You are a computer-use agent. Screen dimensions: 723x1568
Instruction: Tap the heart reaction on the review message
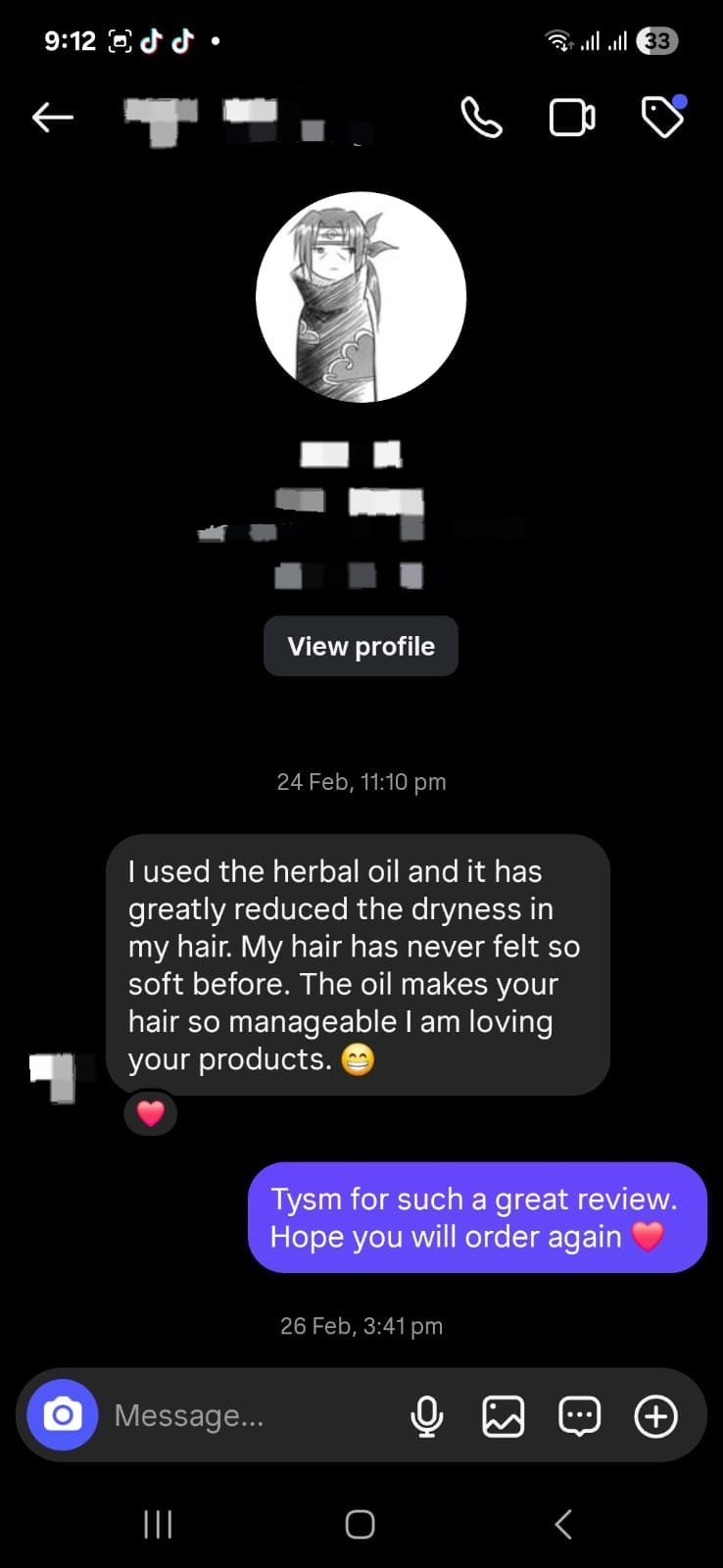pyautogui.click(x=151, y=1112)
